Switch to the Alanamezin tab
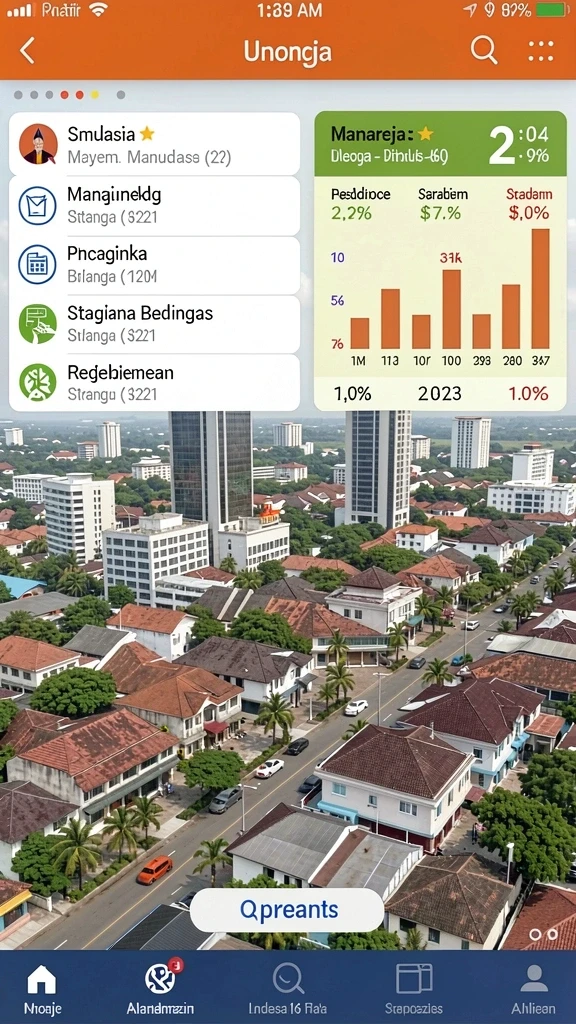Viewport: 576px width, 1024px height. pyautogui.click(x=161, y=989)
